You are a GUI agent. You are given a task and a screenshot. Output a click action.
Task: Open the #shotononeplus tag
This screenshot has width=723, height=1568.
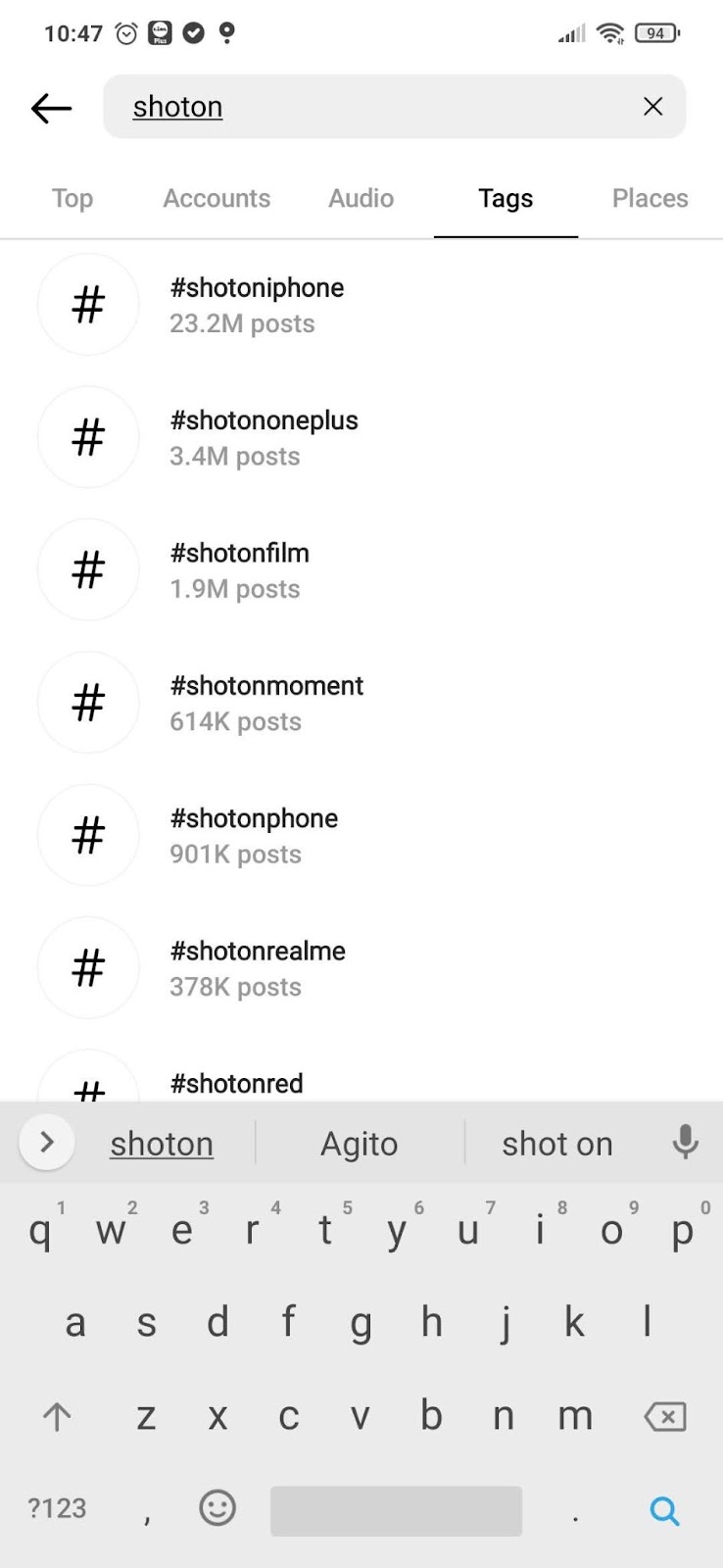pyautogui.click(x=264, y=437)
